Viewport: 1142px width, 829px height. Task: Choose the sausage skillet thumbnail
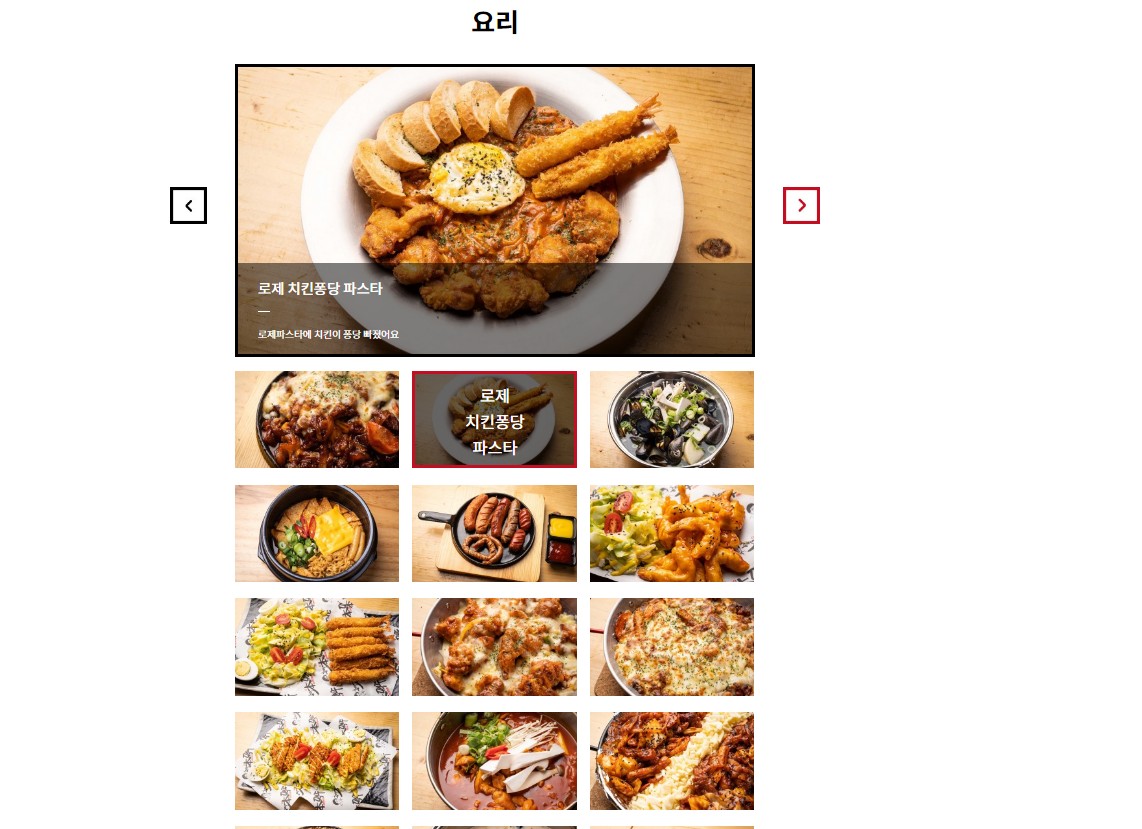point(494,533)
